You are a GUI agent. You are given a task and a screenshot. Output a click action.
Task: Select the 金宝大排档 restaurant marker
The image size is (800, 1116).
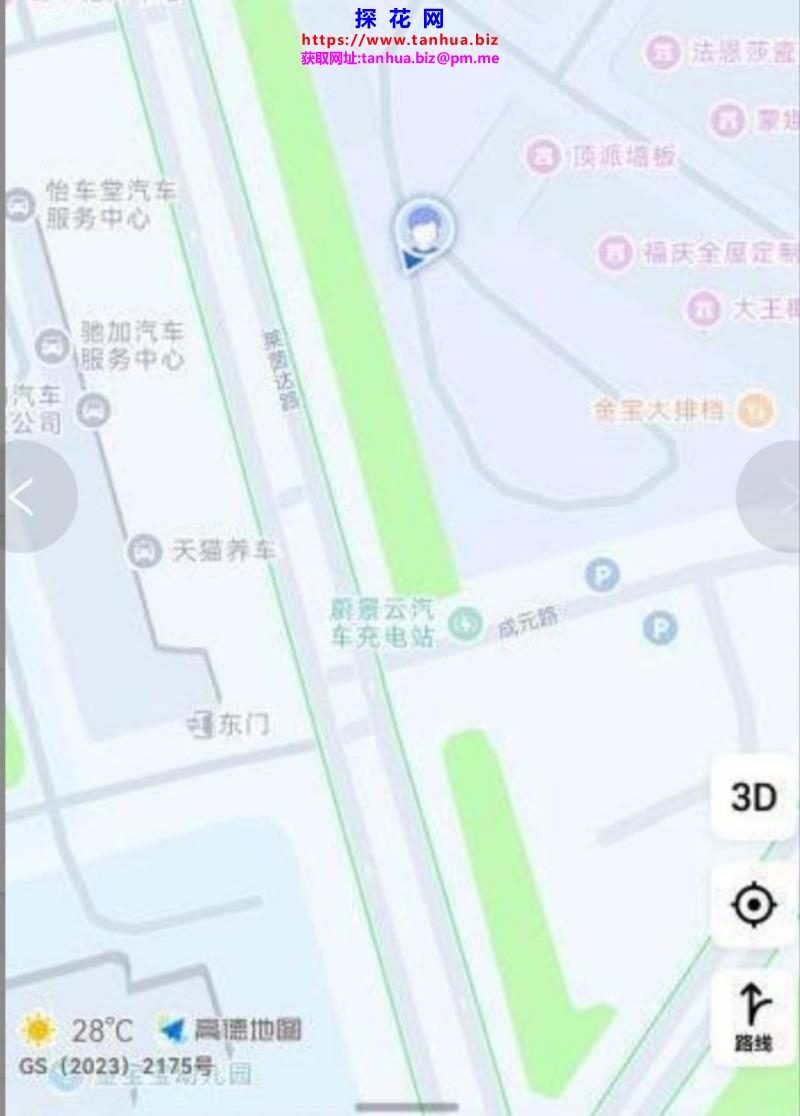[x=755, y=409]
